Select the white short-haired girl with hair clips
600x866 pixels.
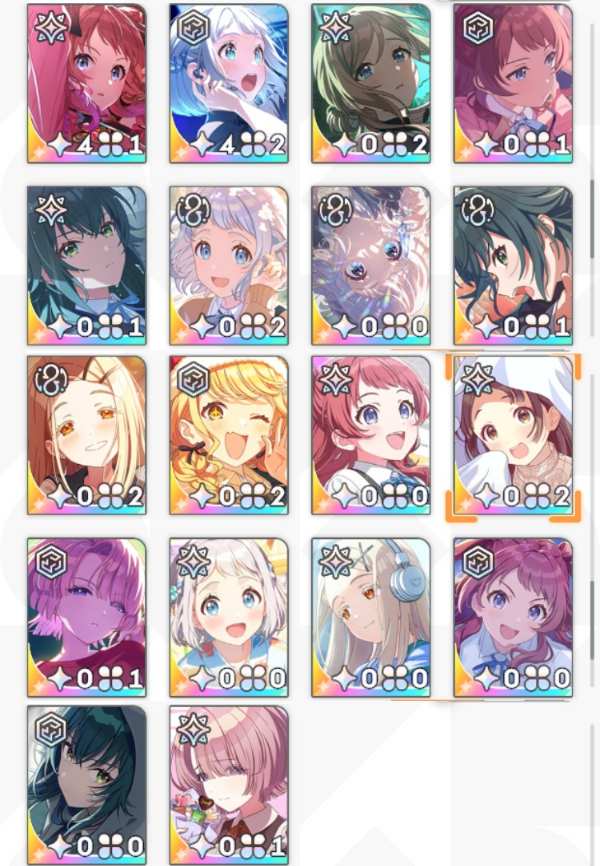(229, 617)
